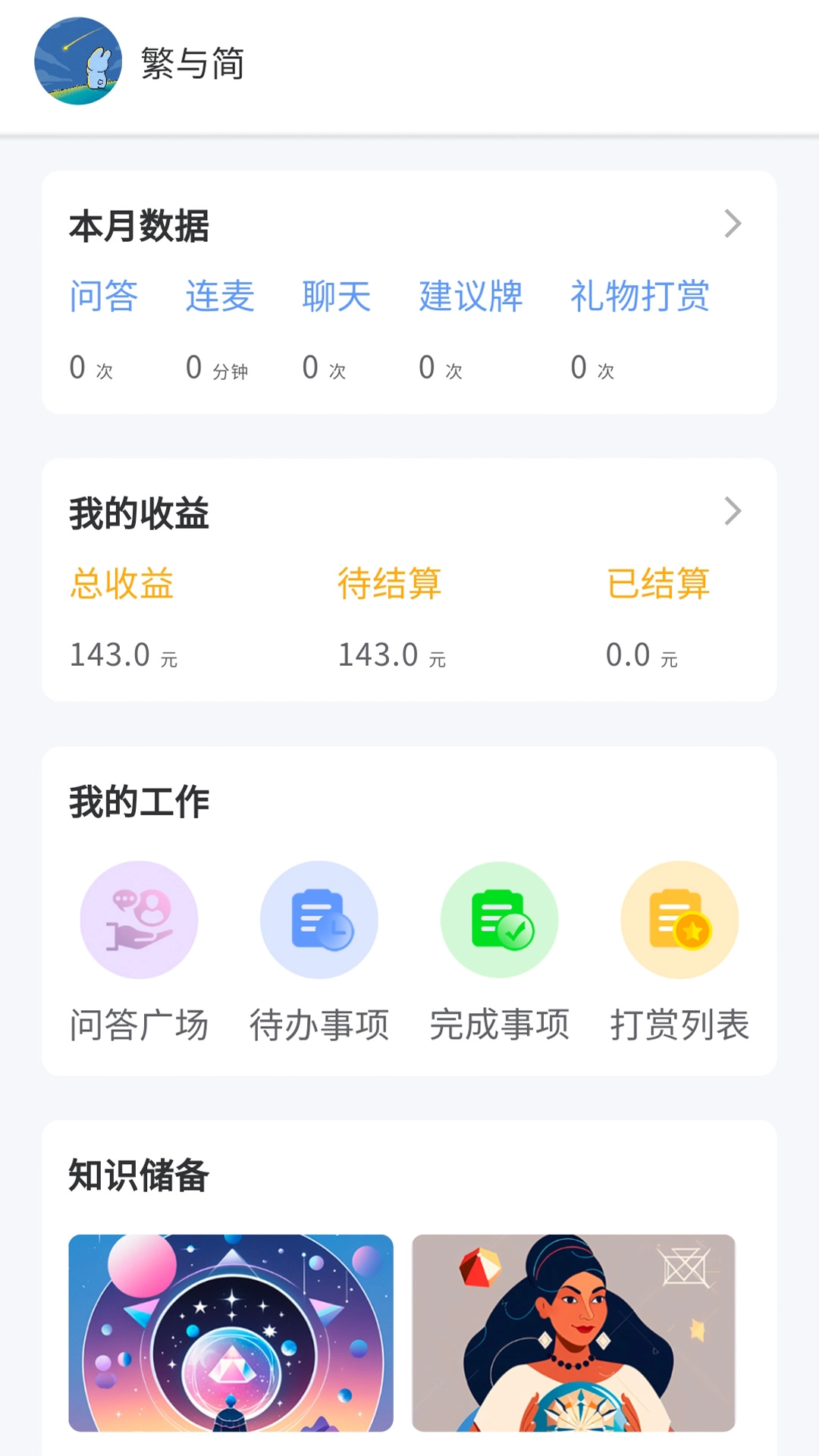Click the green clipboard checkmark icon
Image resolution: width=819 pixels, height=1456 pixels.
click(x=499, y=918)
